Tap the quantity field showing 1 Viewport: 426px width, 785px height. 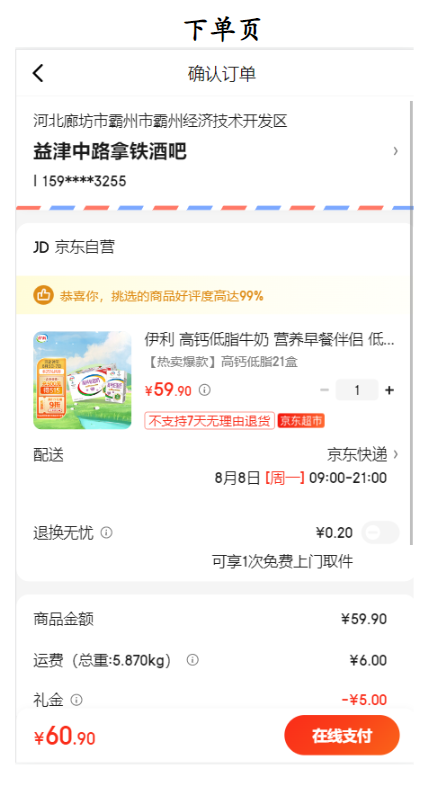point(357,390)
